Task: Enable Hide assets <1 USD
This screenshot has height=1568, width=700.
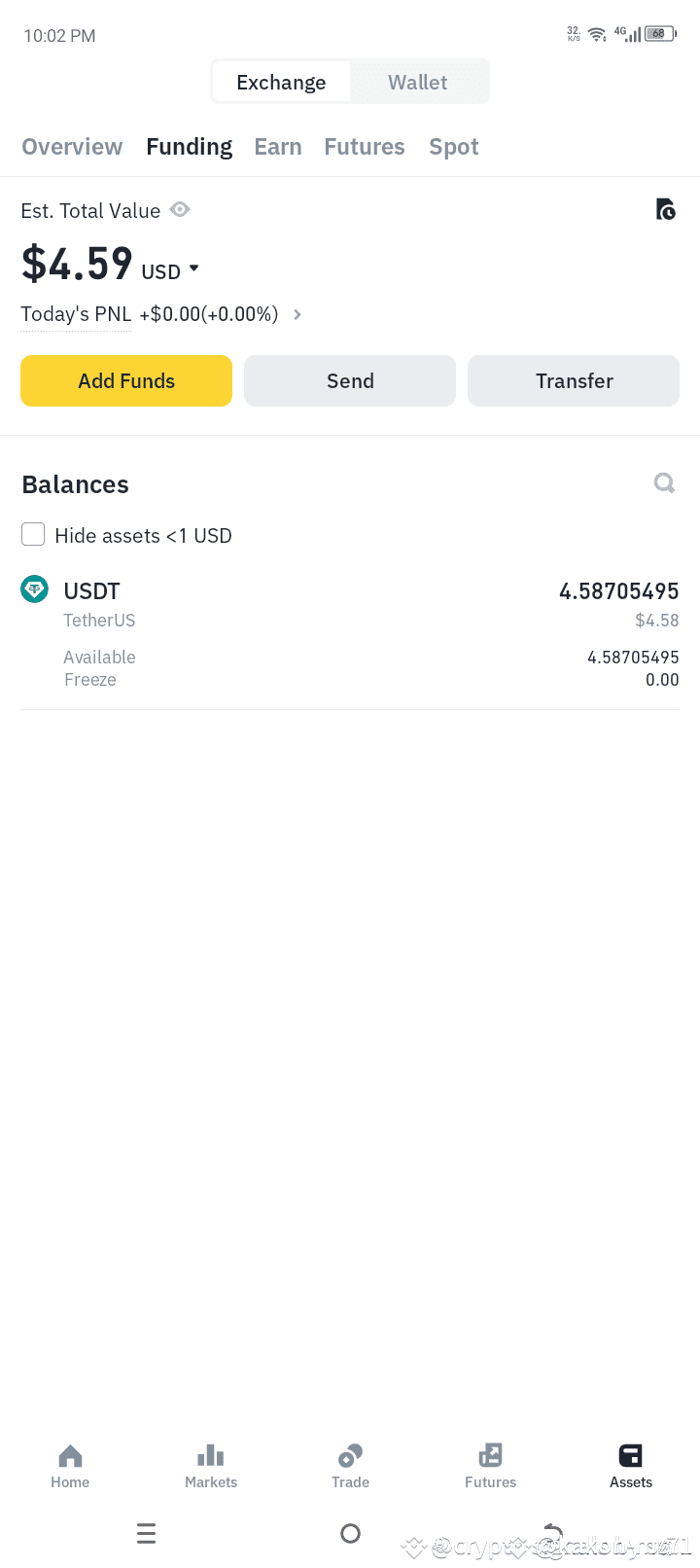Action: pos(33,534)
